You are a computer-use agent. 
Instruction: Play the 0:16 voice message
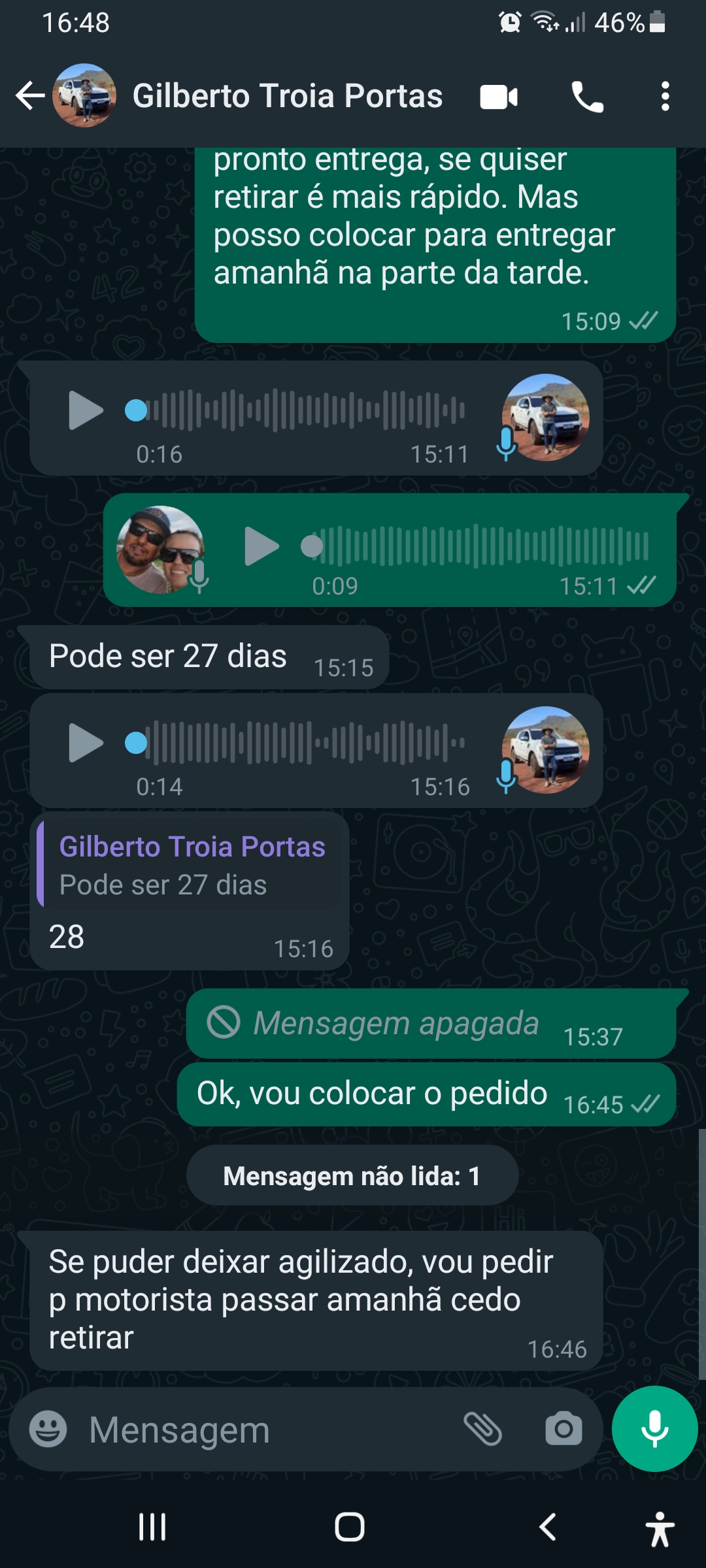point(86,410)
